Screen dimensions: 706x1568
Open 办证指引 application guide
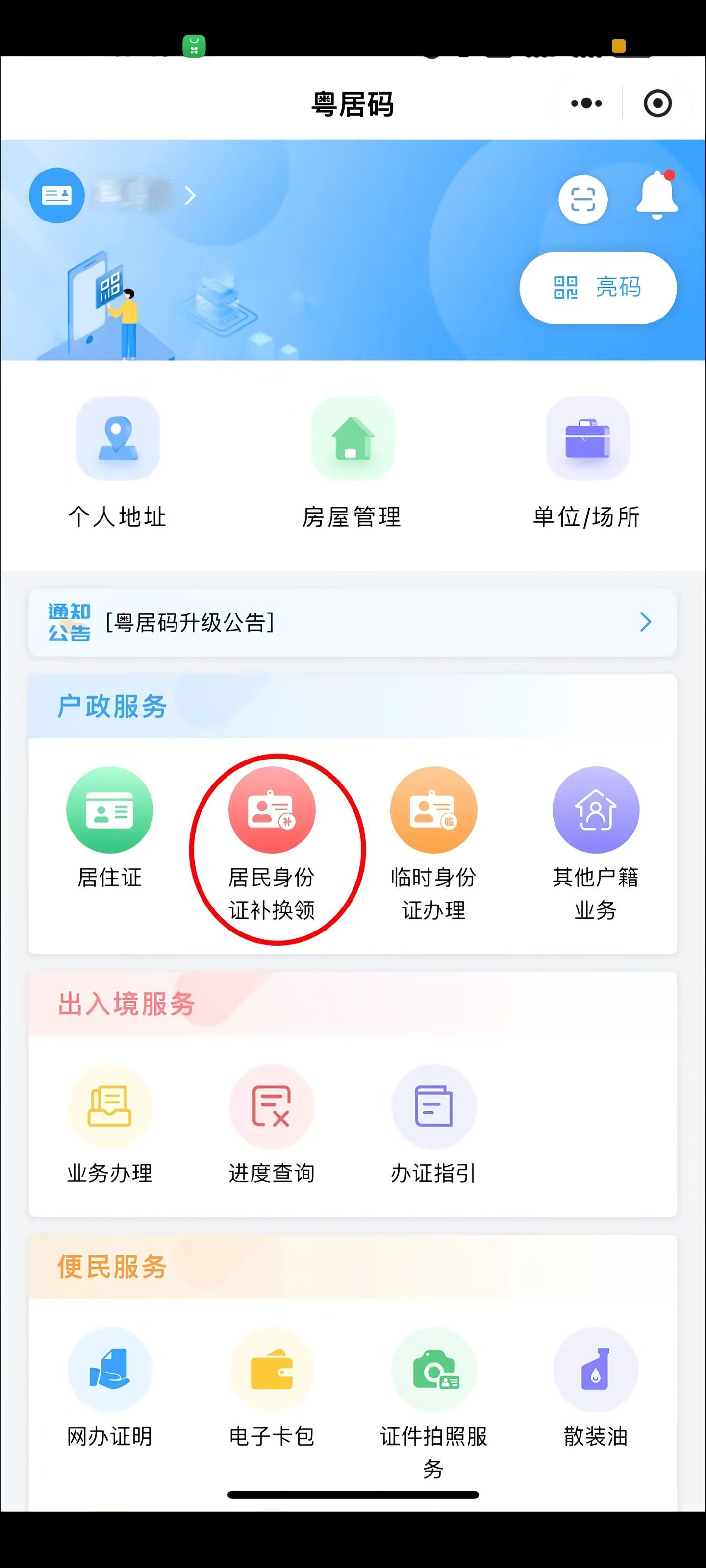pyautogui.click(x=434, y=1108)
